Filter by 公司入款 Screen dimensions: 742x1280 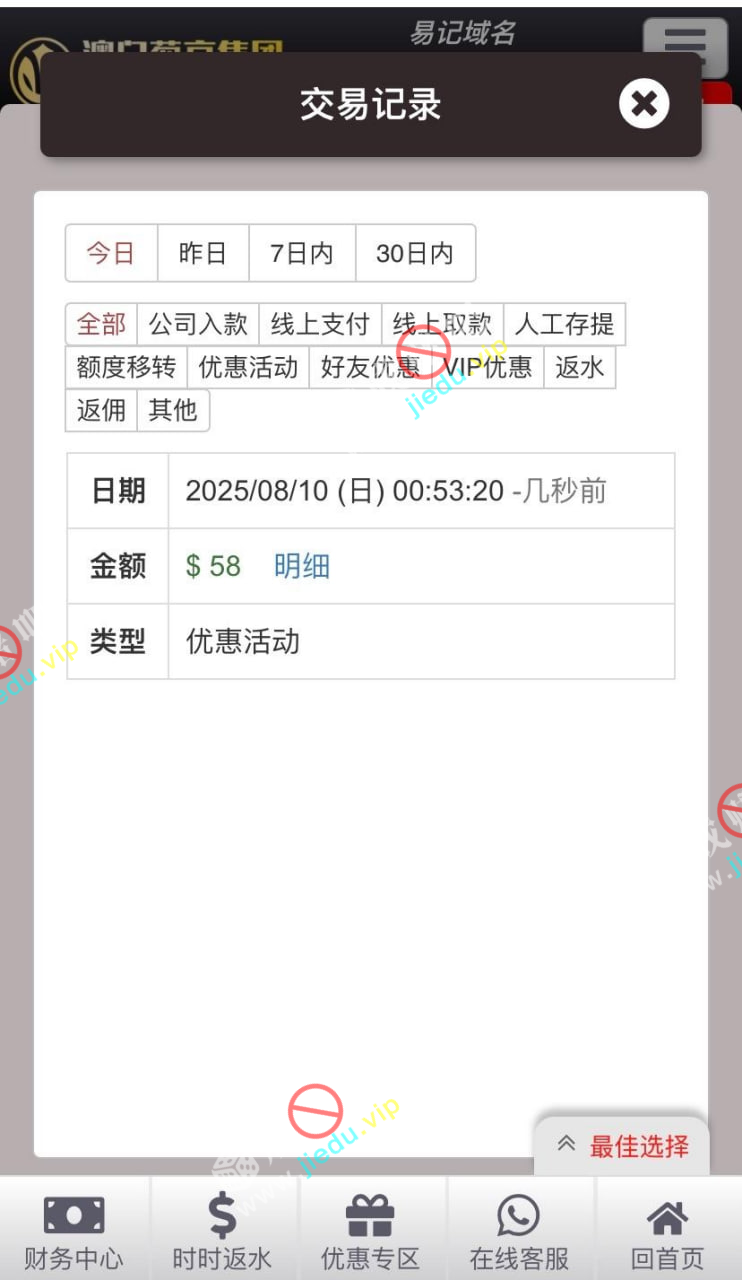coord(198,324)
